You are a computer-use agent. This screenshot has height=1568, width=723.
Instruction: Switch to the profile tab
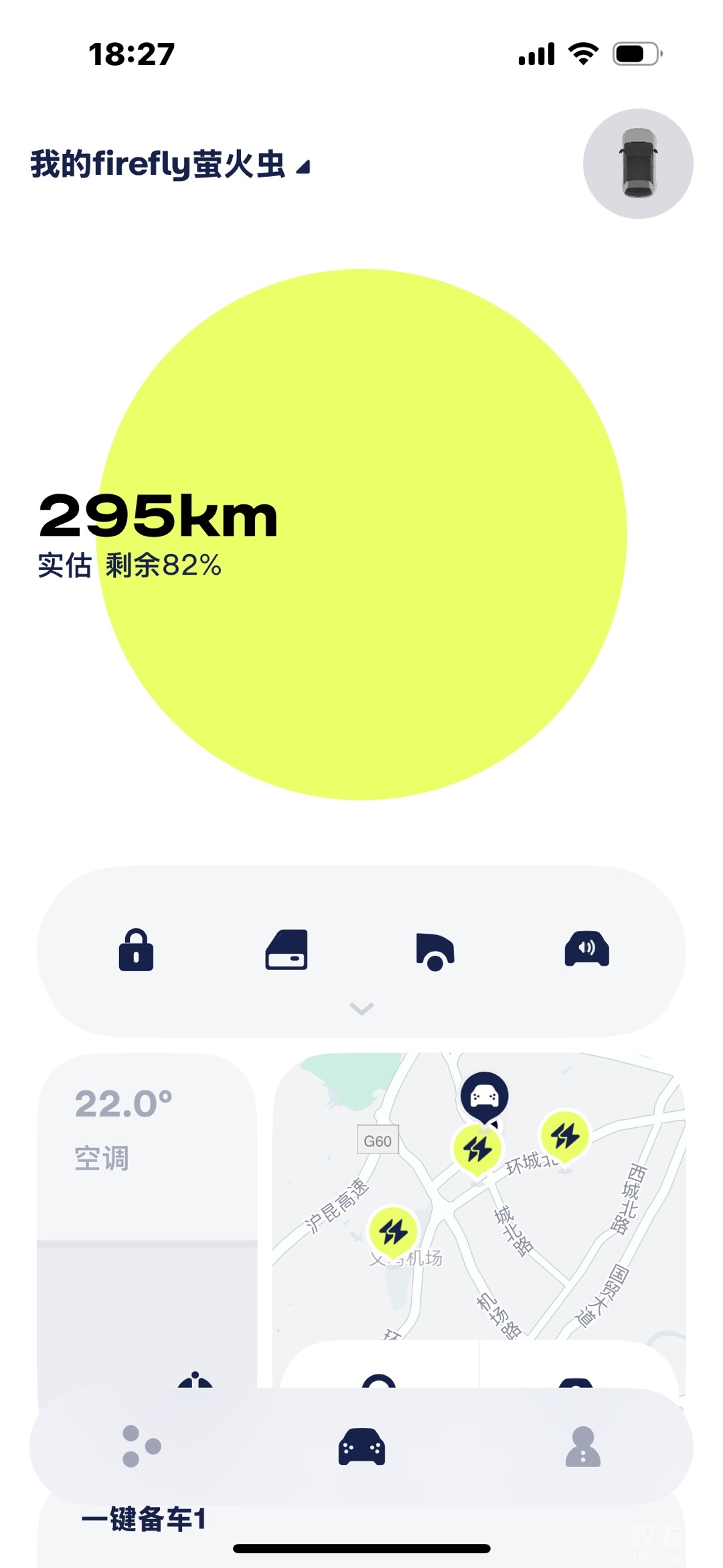tap(582, 1447)
